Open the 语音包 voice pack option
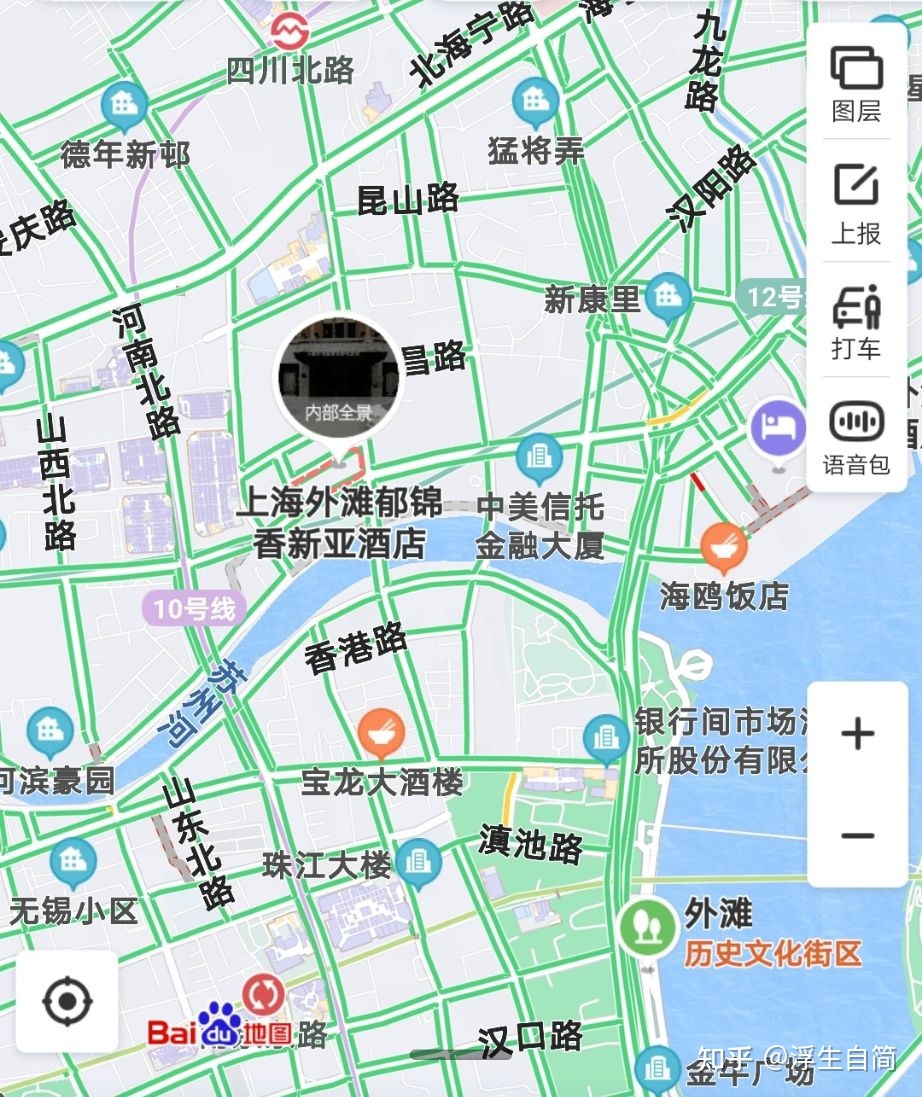Image resolution: width=922 pixels, height=1097 pixels. click(x=856, y=436)
